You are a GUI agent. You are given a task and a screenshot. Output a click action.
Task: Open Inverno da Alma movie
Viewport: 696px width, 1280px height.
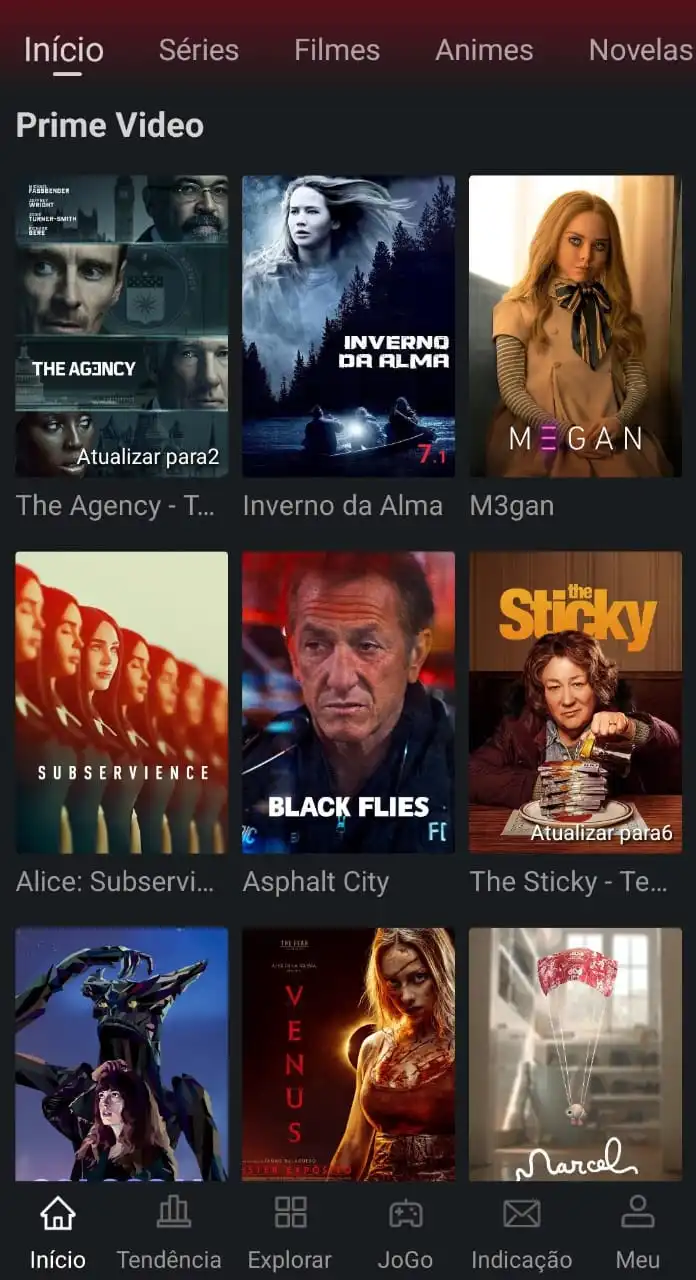pos(348,326)
